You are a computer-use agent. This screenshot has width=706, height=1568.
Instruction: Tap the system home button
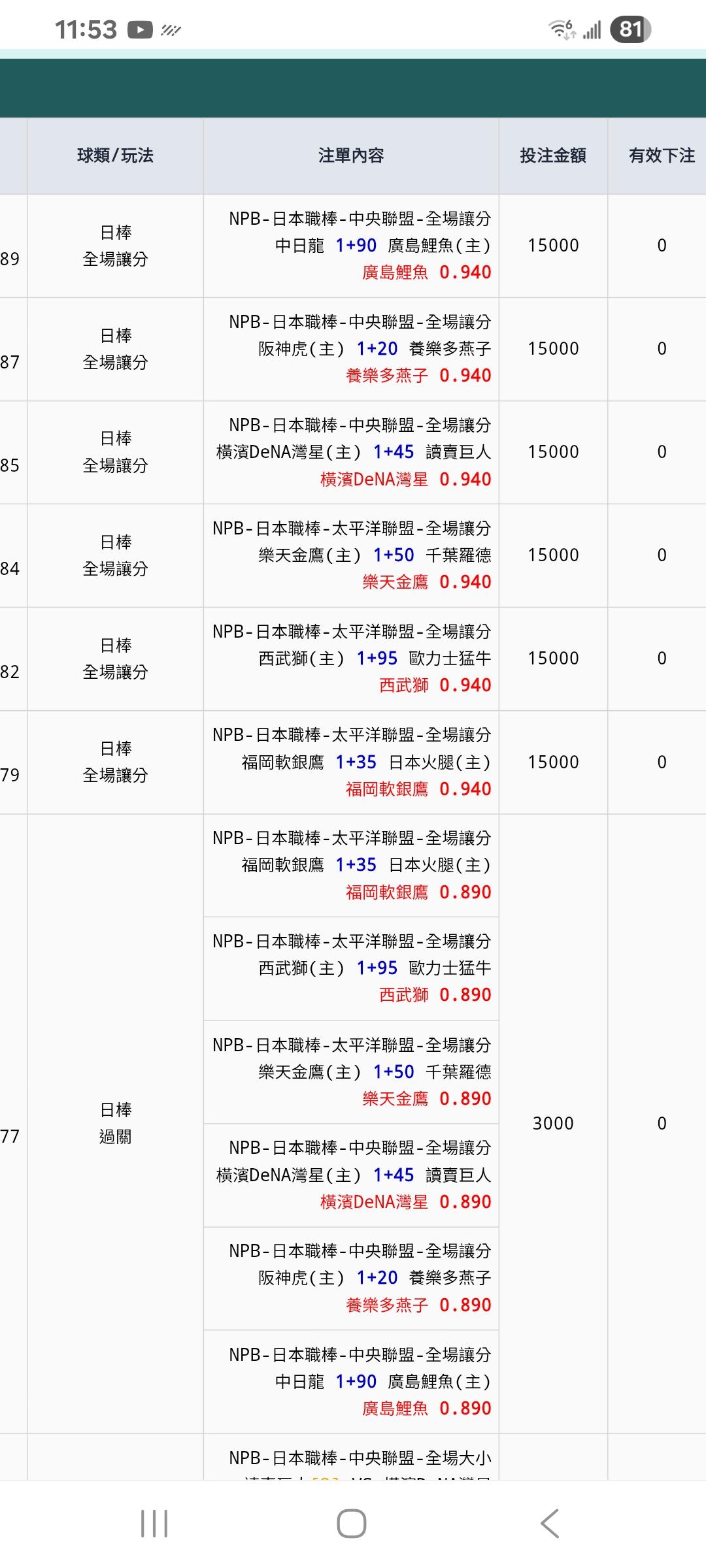352,1524
